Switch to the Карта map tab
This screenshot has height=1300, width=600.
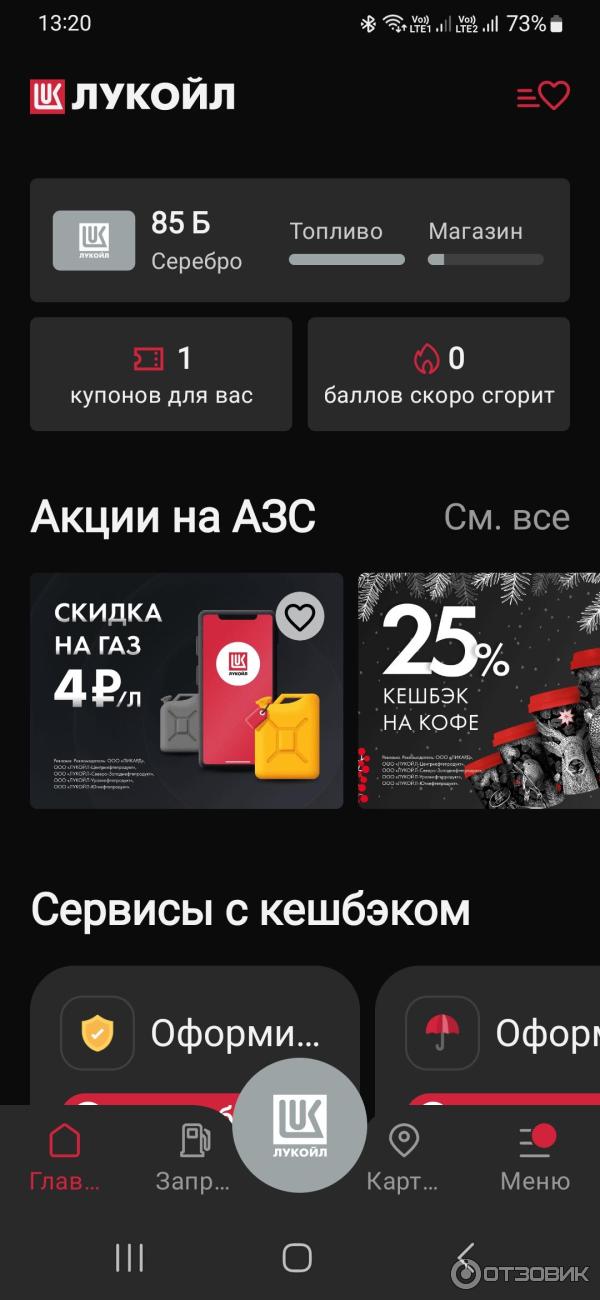[x=402, y=1157]
